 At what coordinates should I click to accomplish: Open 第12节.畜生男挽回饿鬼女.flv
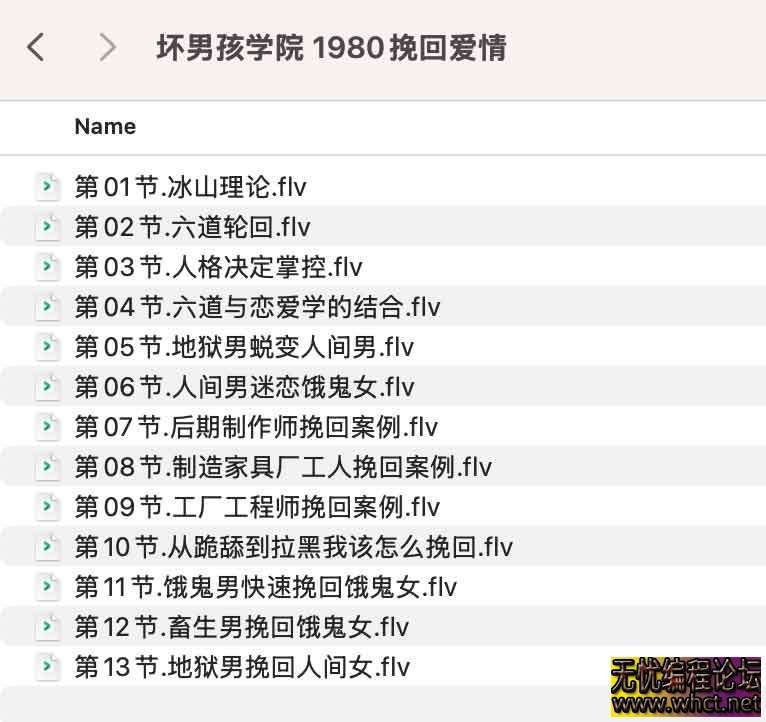[x=241, y=627]
